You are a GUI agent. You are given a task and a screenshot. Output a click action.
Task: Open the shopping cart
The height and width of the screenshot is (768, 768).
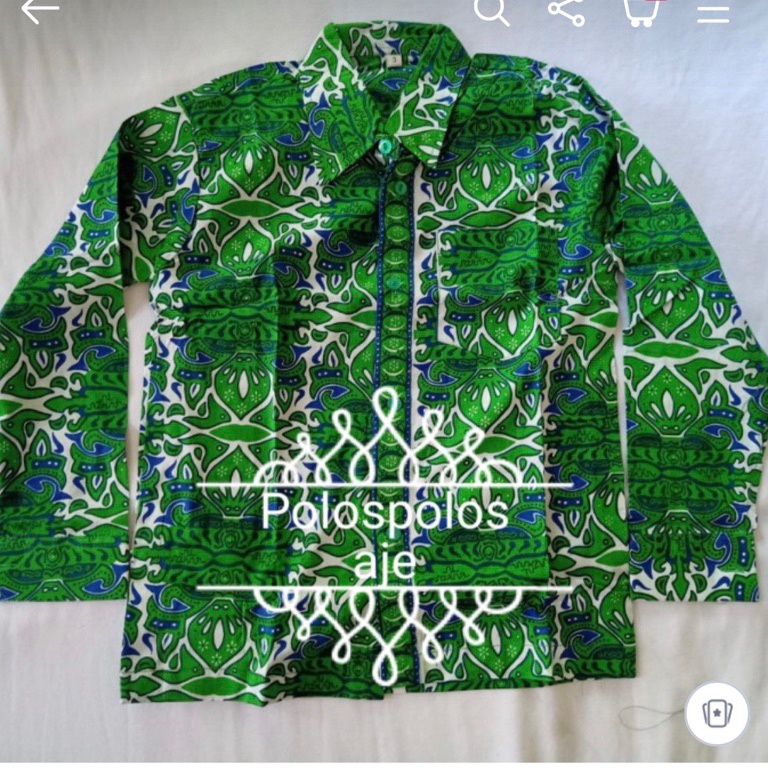[640, 10]
